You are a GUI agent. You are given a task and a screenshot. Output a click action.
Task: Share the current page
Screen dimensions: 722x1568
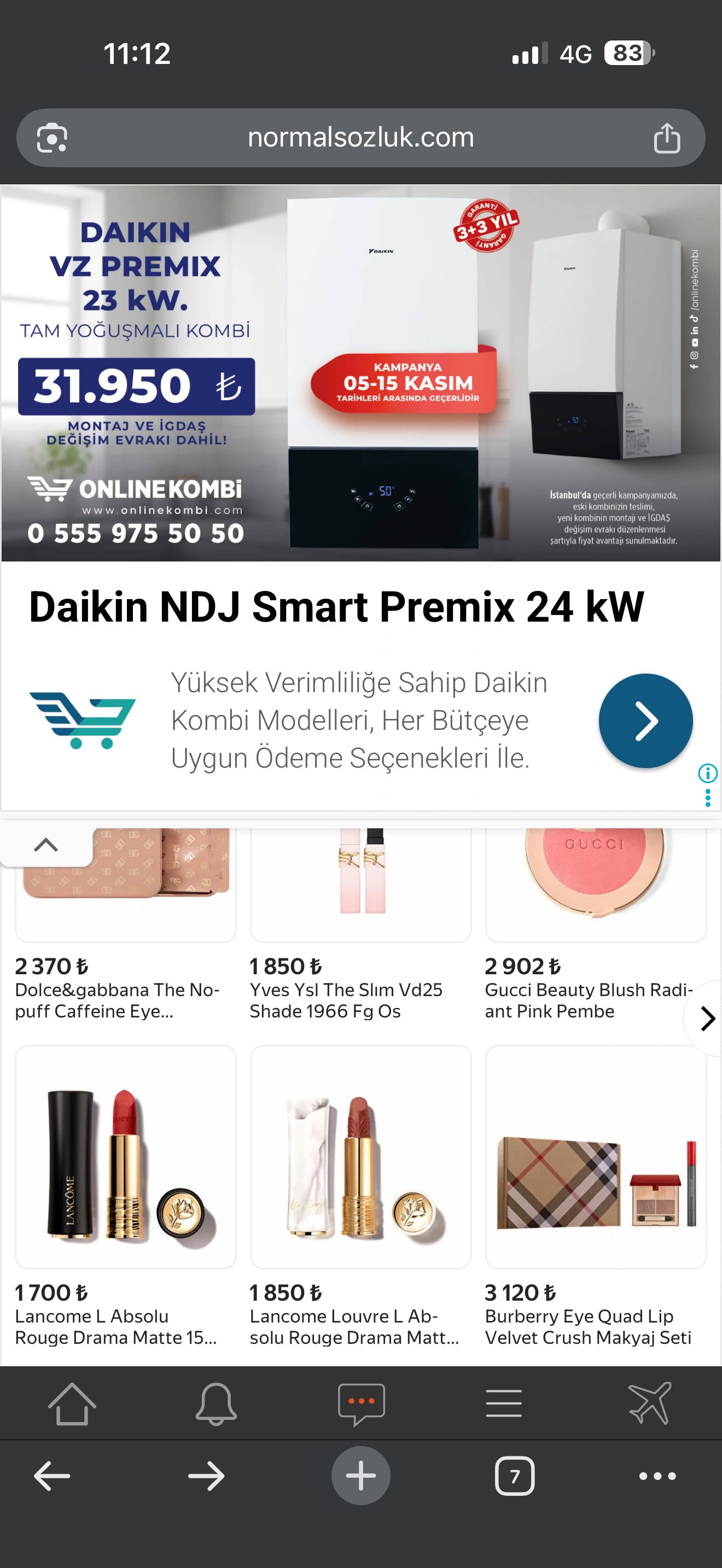point(667,138)
